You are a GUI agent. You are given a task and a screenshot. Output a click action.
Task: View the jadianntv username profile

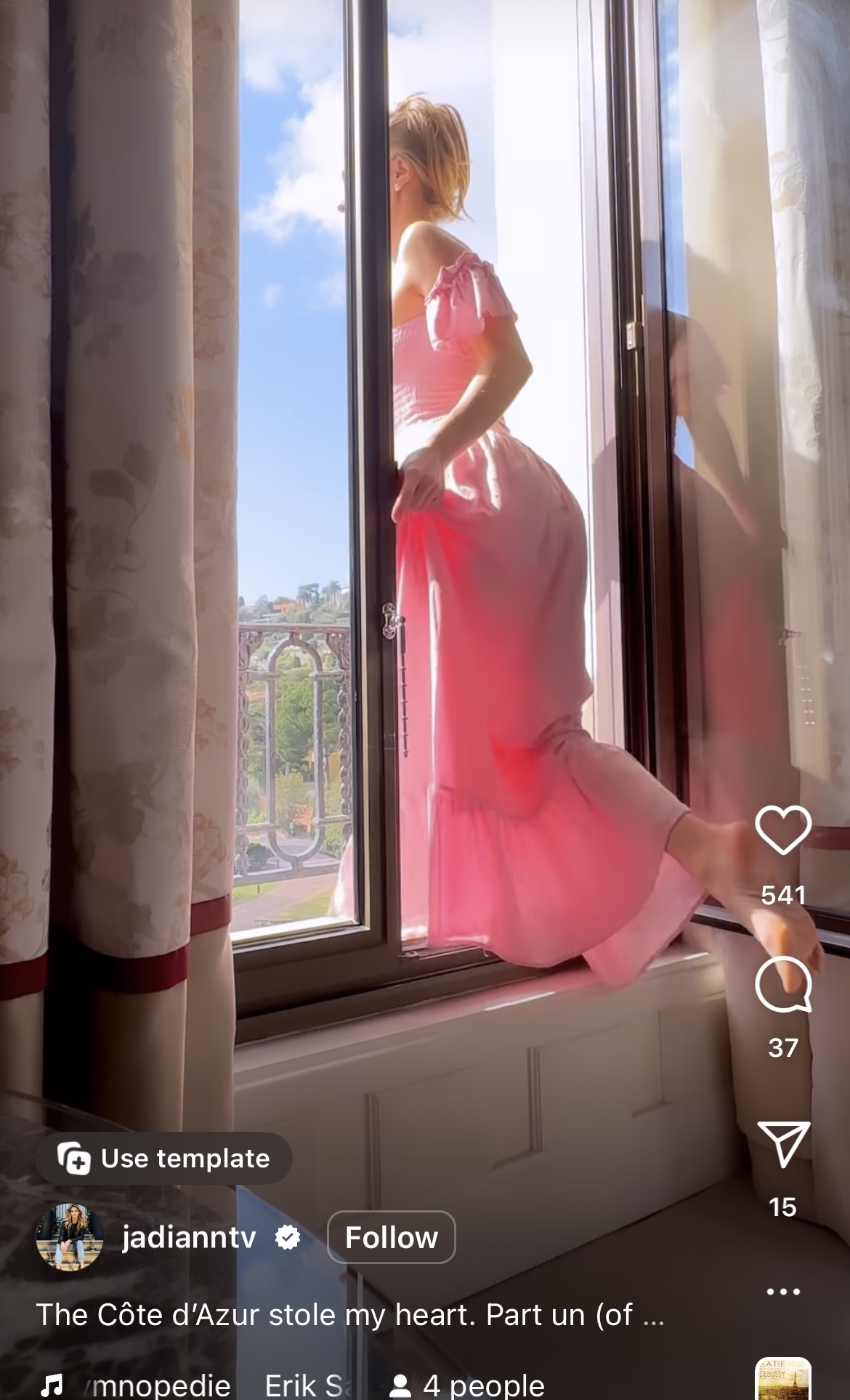[189, 1237]
